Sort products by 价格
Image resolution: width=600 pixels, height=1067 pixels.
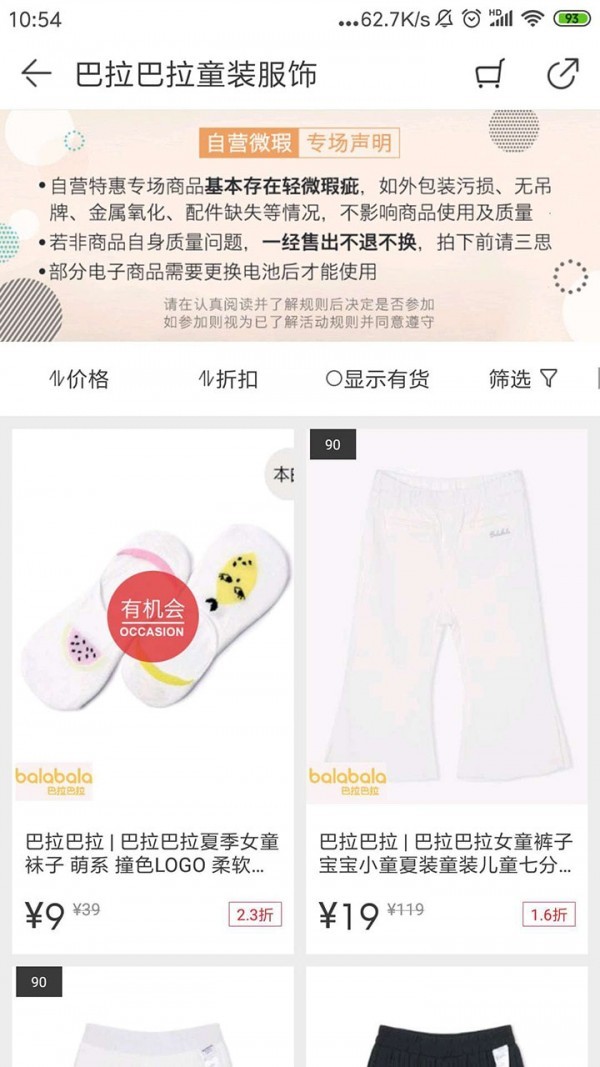79,378
